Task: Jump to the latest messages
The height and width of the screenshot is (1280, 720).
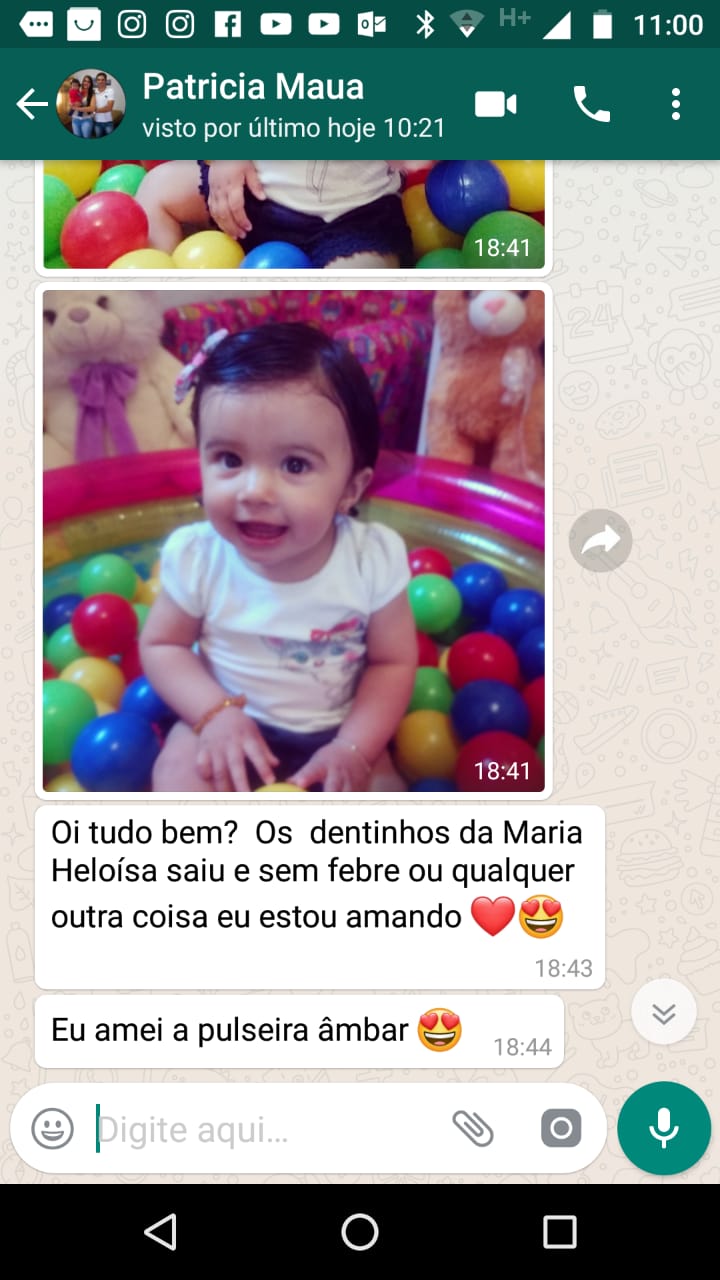Action: tap(664, 1012)
